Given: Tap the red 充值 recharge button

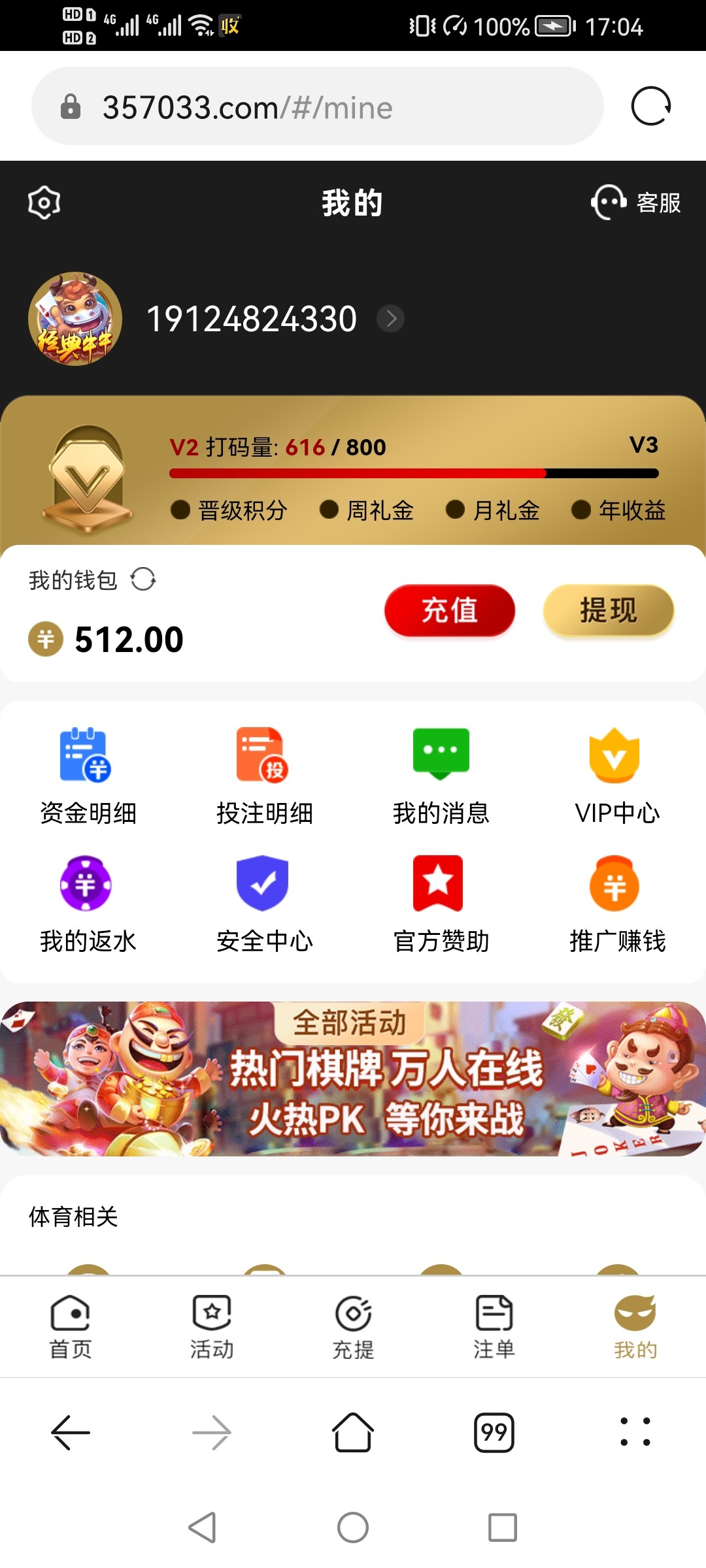Looking at the screenshot, I should click(x=450, y=610).
